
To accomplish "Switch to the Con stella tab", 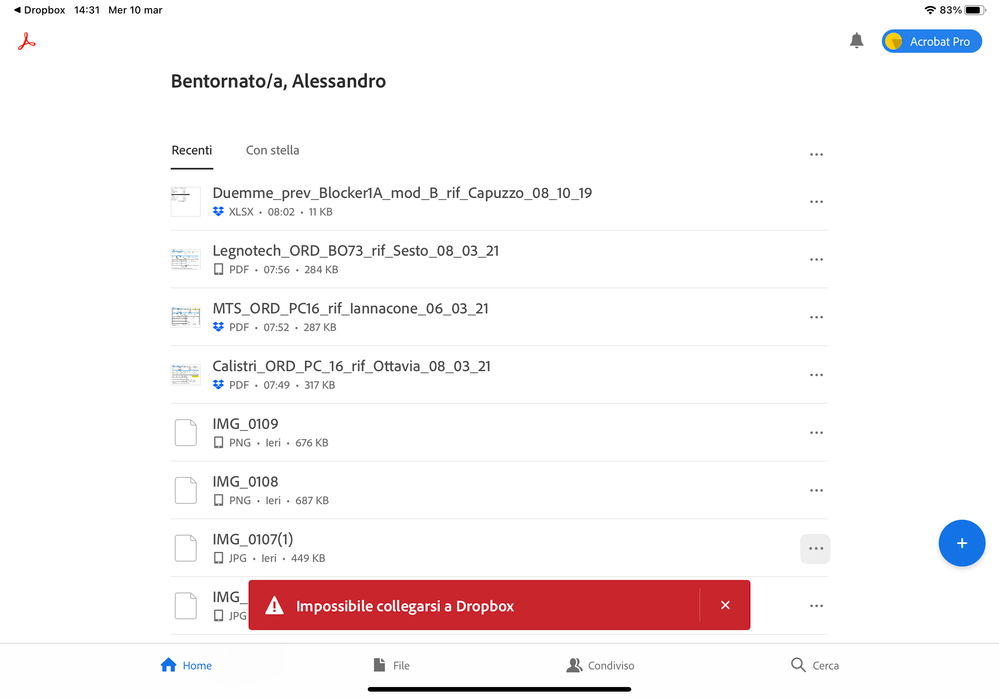I will coord(272,150).
